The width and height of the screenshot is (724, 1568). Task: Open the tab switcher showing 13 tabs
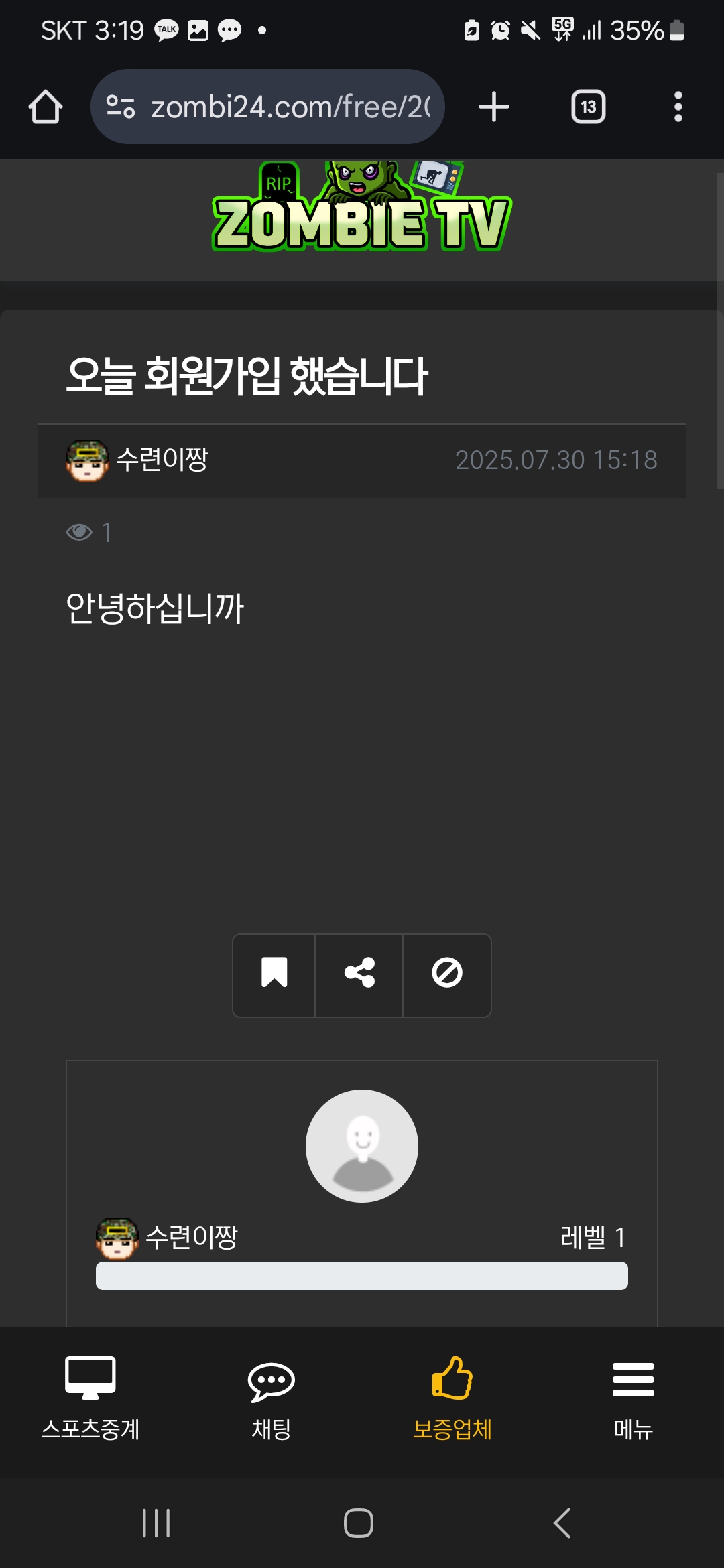pos(588,107)
